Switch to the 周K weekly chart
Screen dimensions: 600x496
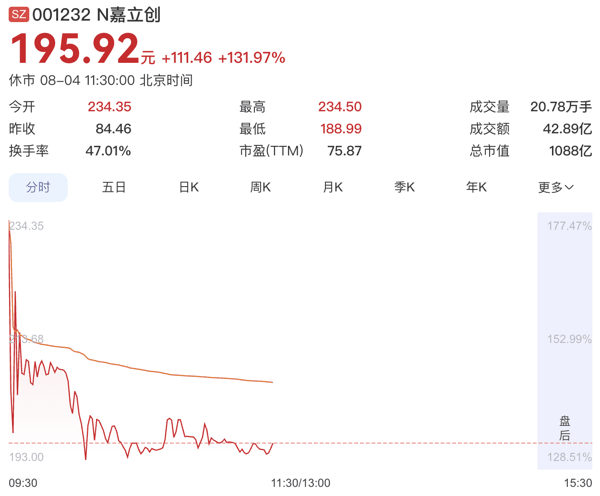click(260, 187)
